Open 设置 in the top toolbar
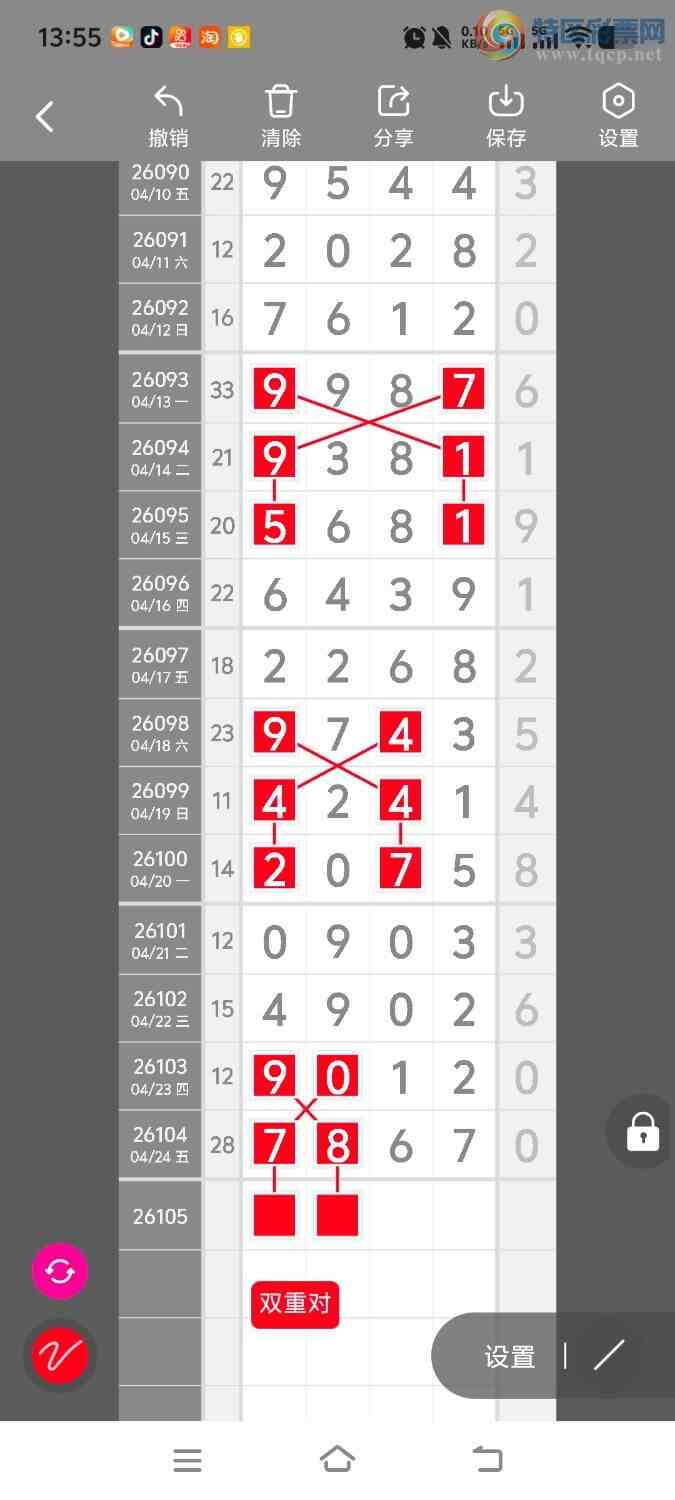 coord(618,116)
